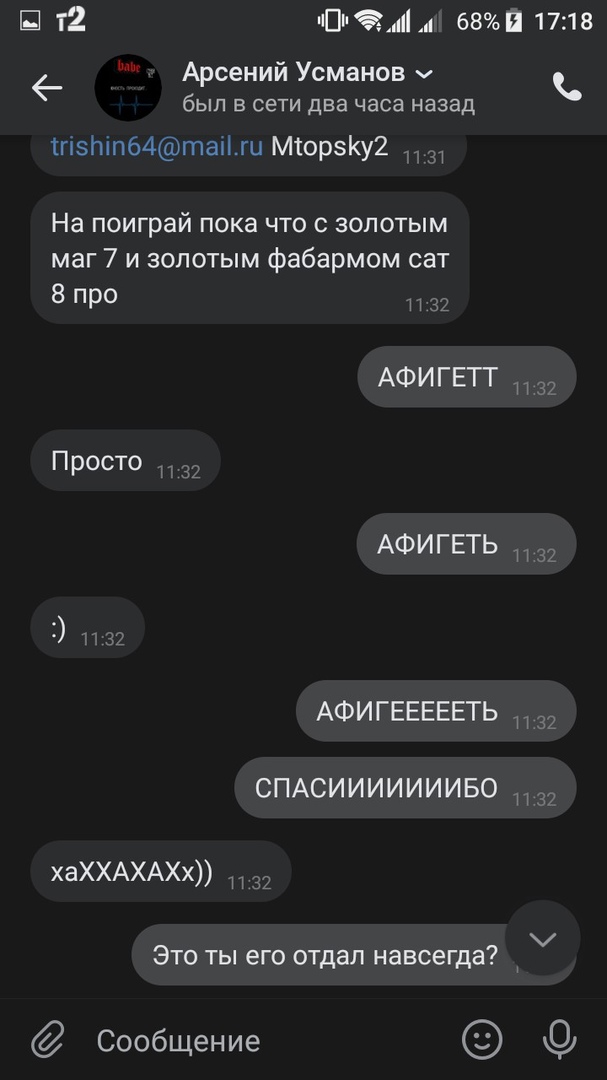Go back to the chat list
The height and width of the screenshot is (1080, 607).
[x=46, y=88]
